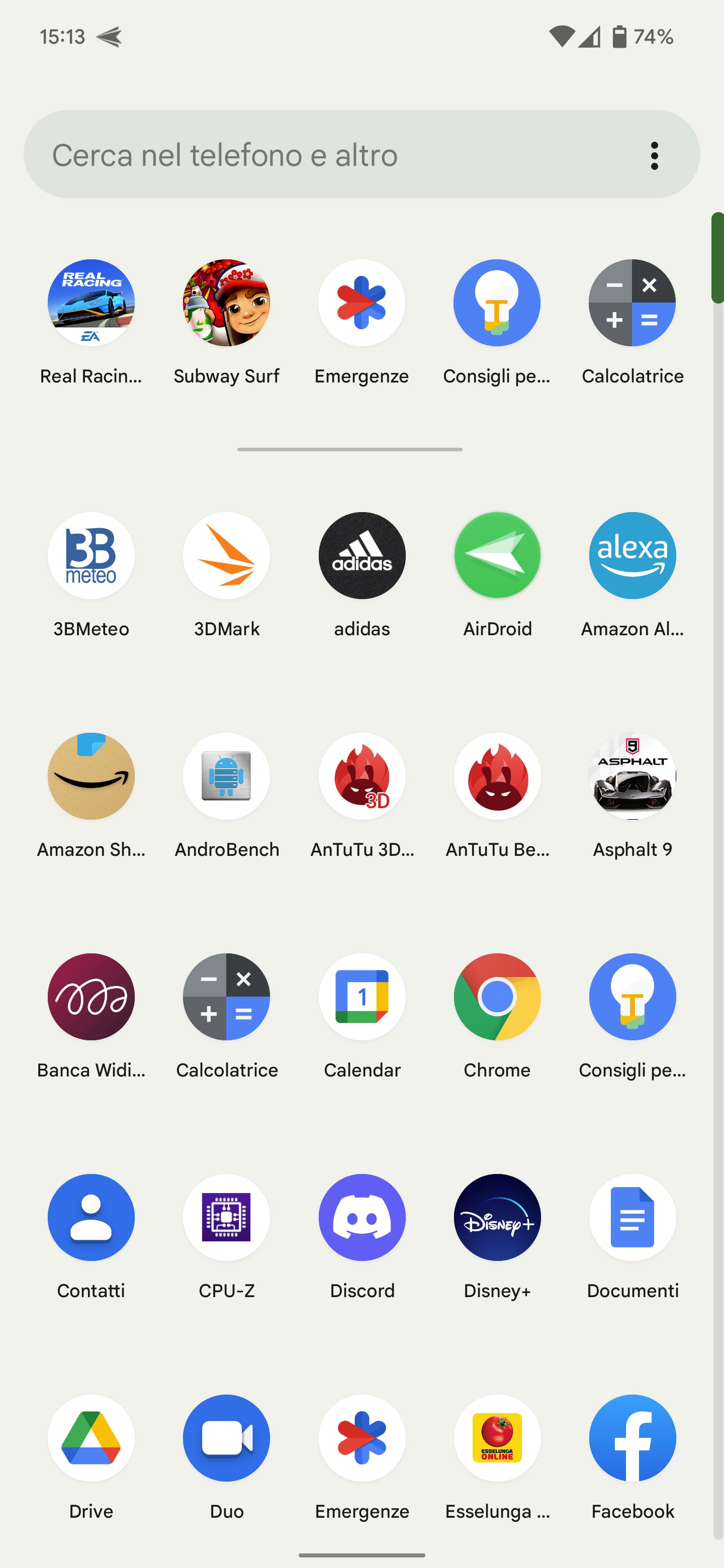Open Banca Widiba app
Viewport: 724px width, 1568px height.
click(x=92, y=997)
